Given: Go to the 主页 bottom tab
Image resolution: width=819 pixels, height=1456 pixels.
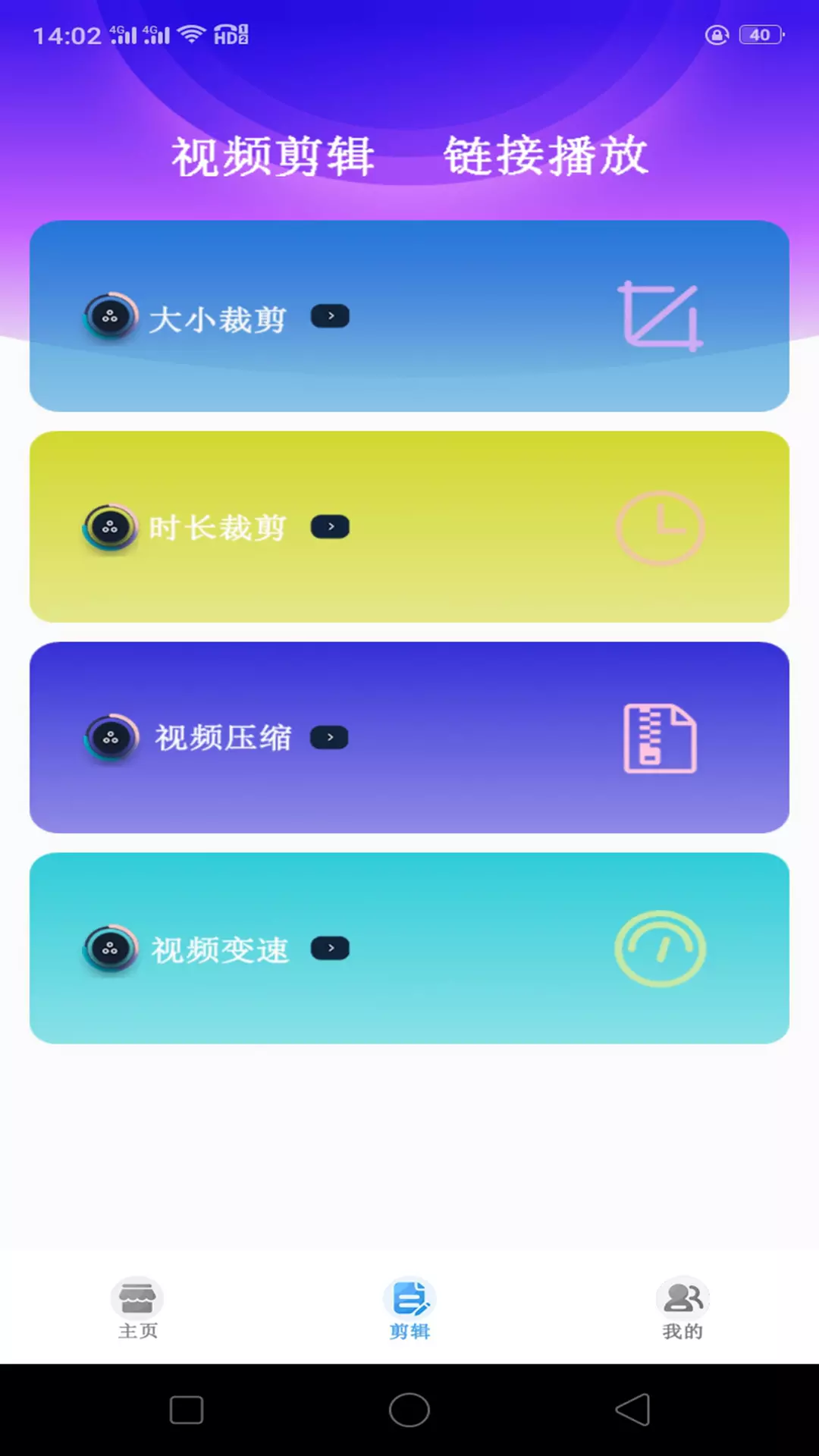Looking at the screenshot, I should 137,1309.
